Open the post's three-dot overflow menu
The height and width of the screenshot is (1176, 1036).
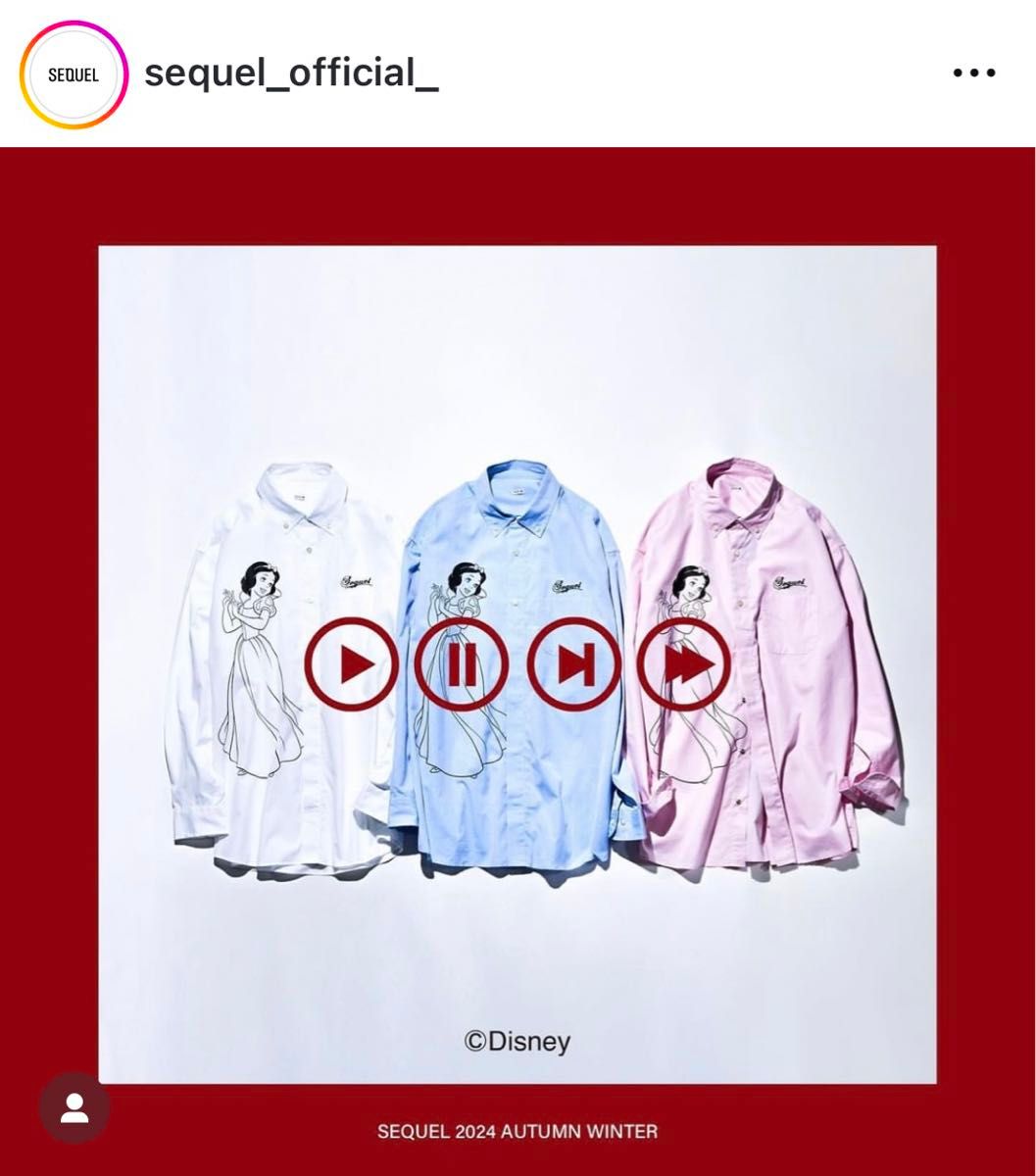click(973, 74)
